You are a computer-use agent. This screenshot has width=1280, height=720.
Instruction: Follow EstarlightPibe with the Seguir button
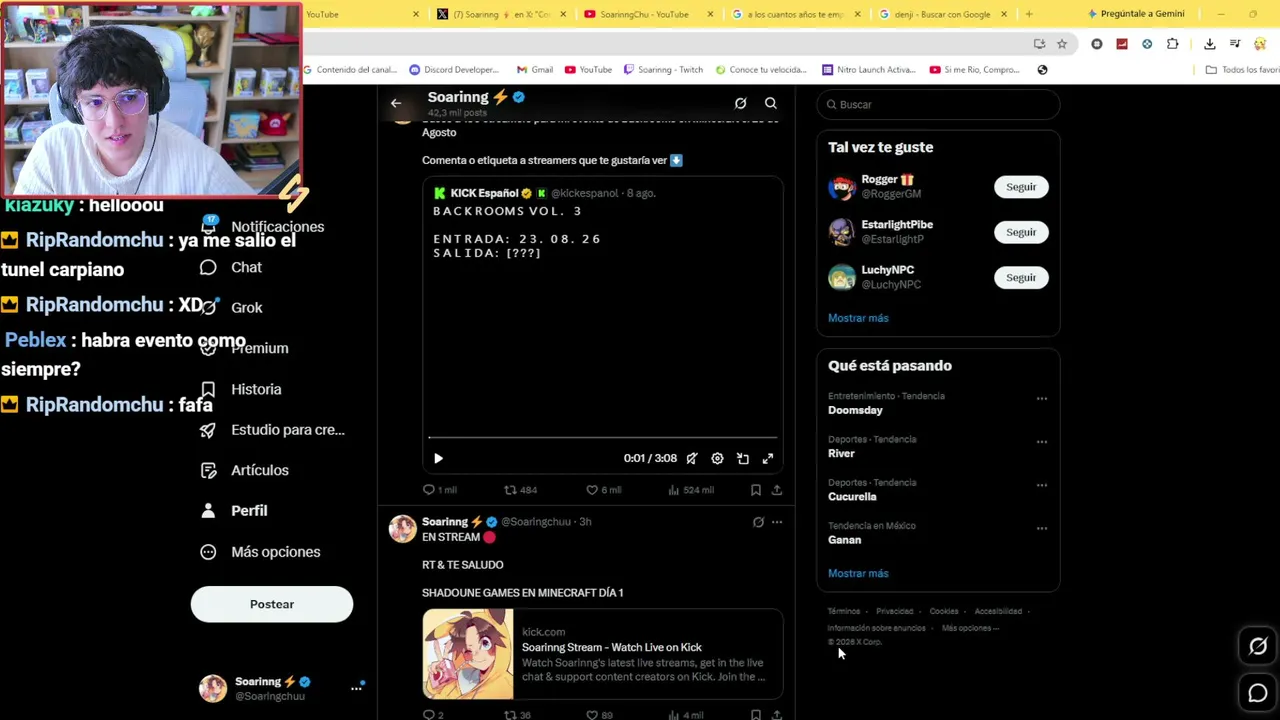[x=1021, y=232]
